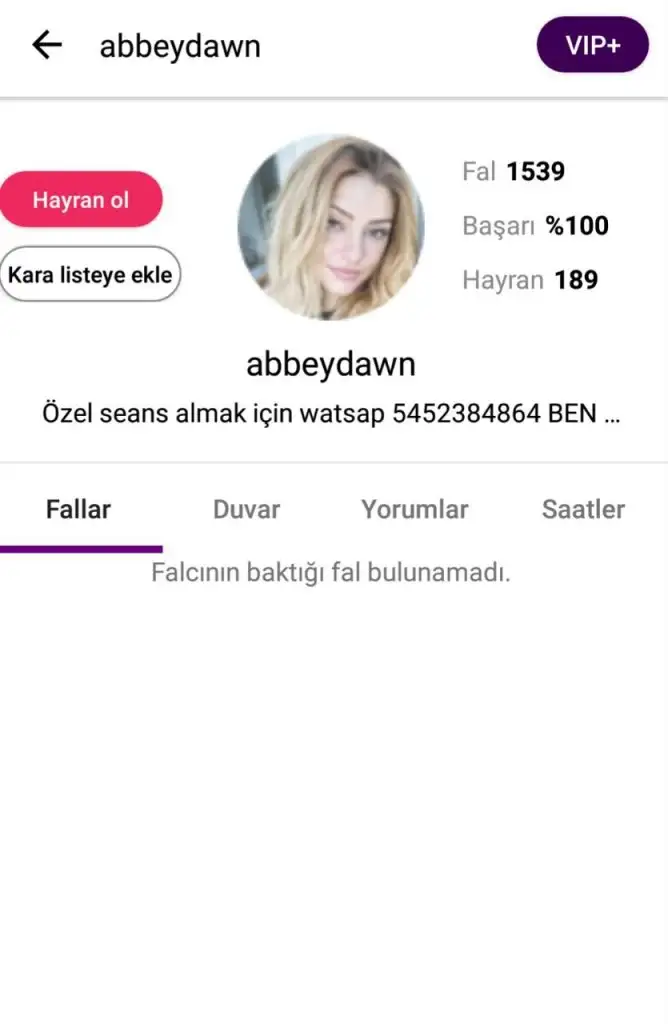The height and width of the screenshot is (1024, 668).
Task: Open the Yorumlar tab
Action: (x=414, y=509)
